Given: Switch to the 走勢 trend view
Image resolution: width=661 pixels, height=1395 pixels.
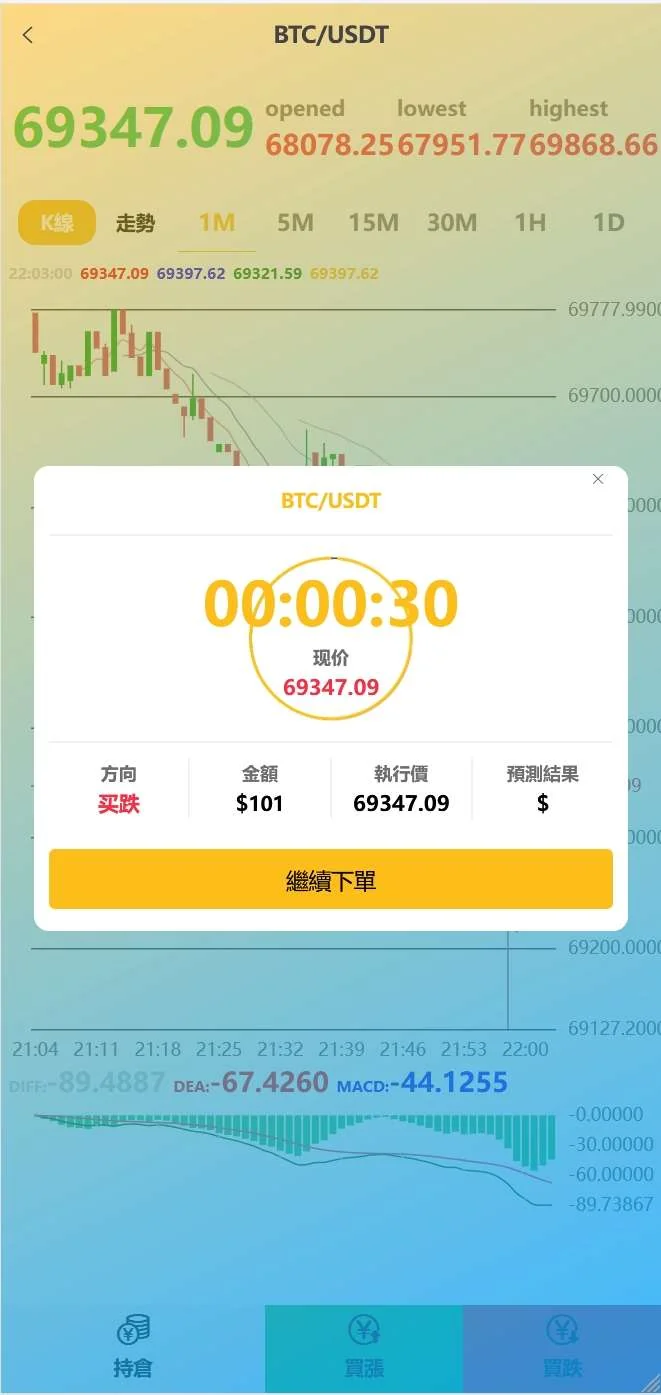Looking at the screenshot, I should tap(135, 223).
